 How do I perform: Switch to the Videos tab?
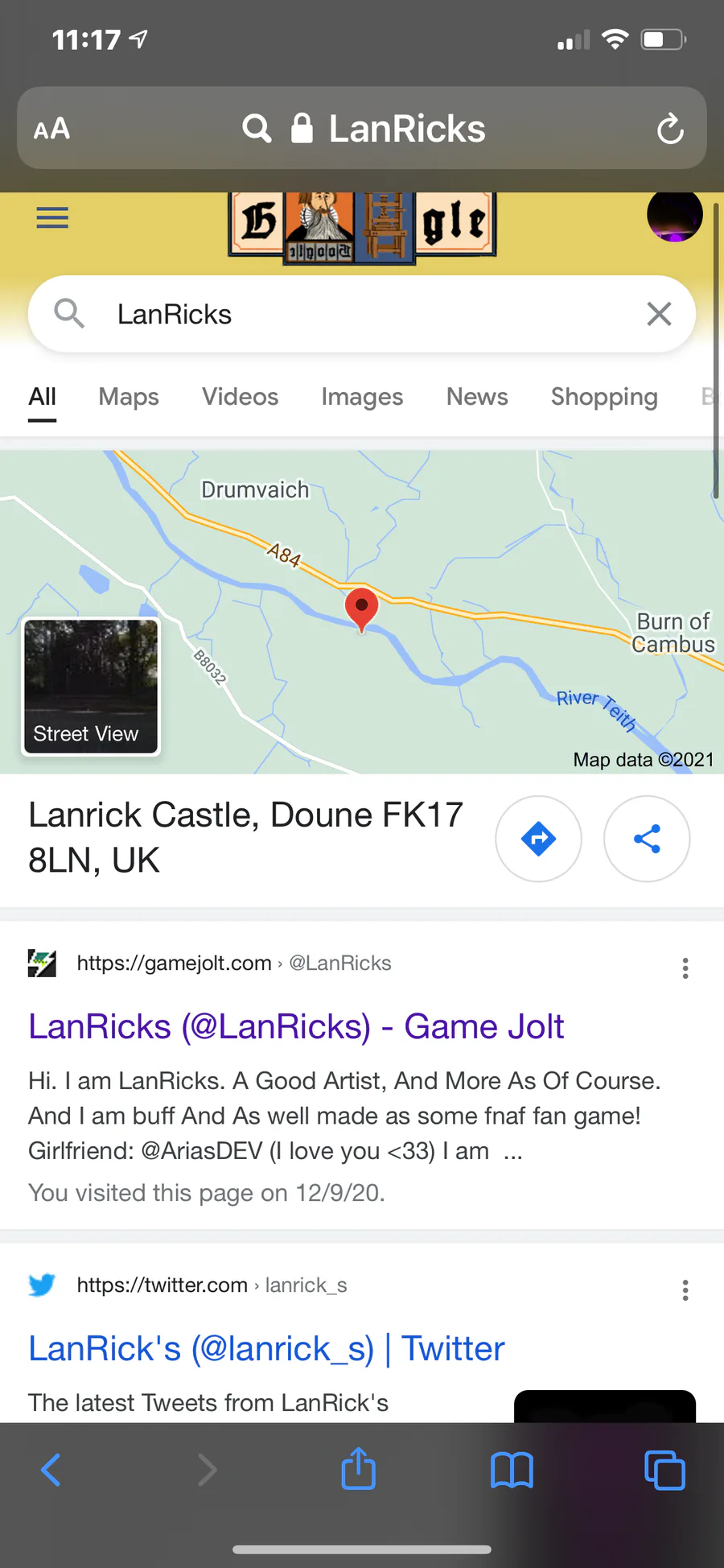coord(240,397)
